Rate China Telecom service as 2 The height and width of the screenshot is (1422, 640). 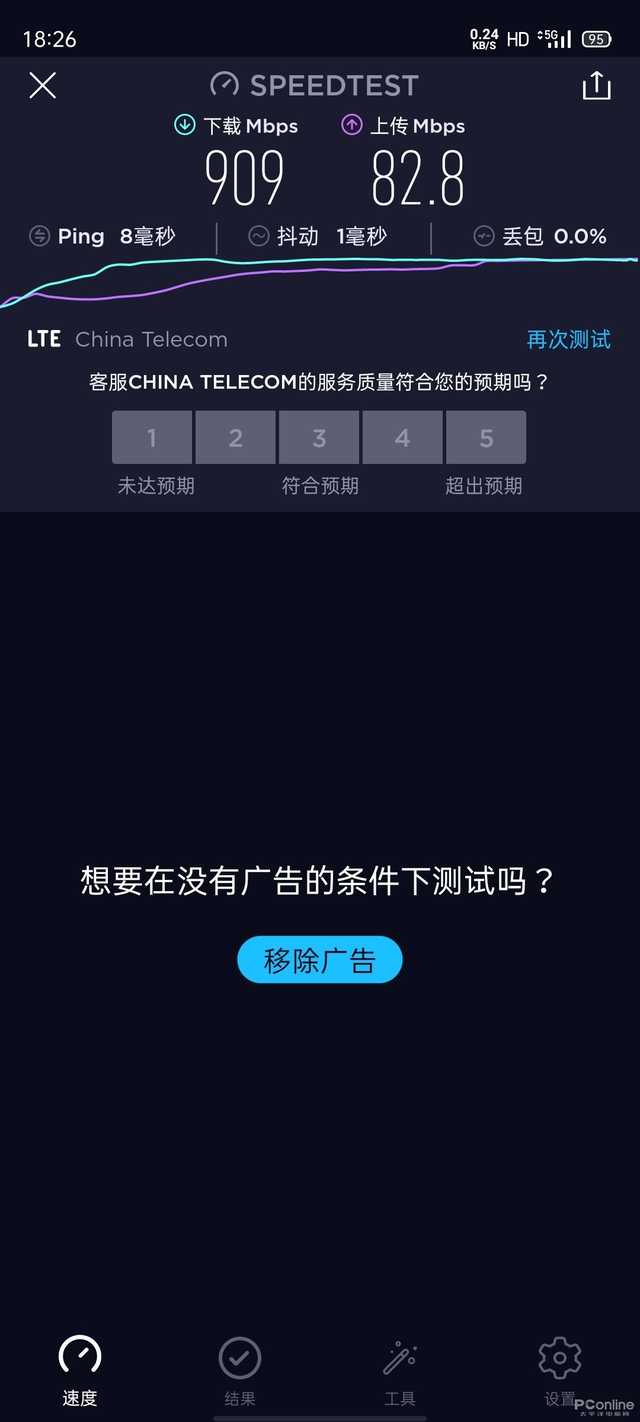(236, 438)
